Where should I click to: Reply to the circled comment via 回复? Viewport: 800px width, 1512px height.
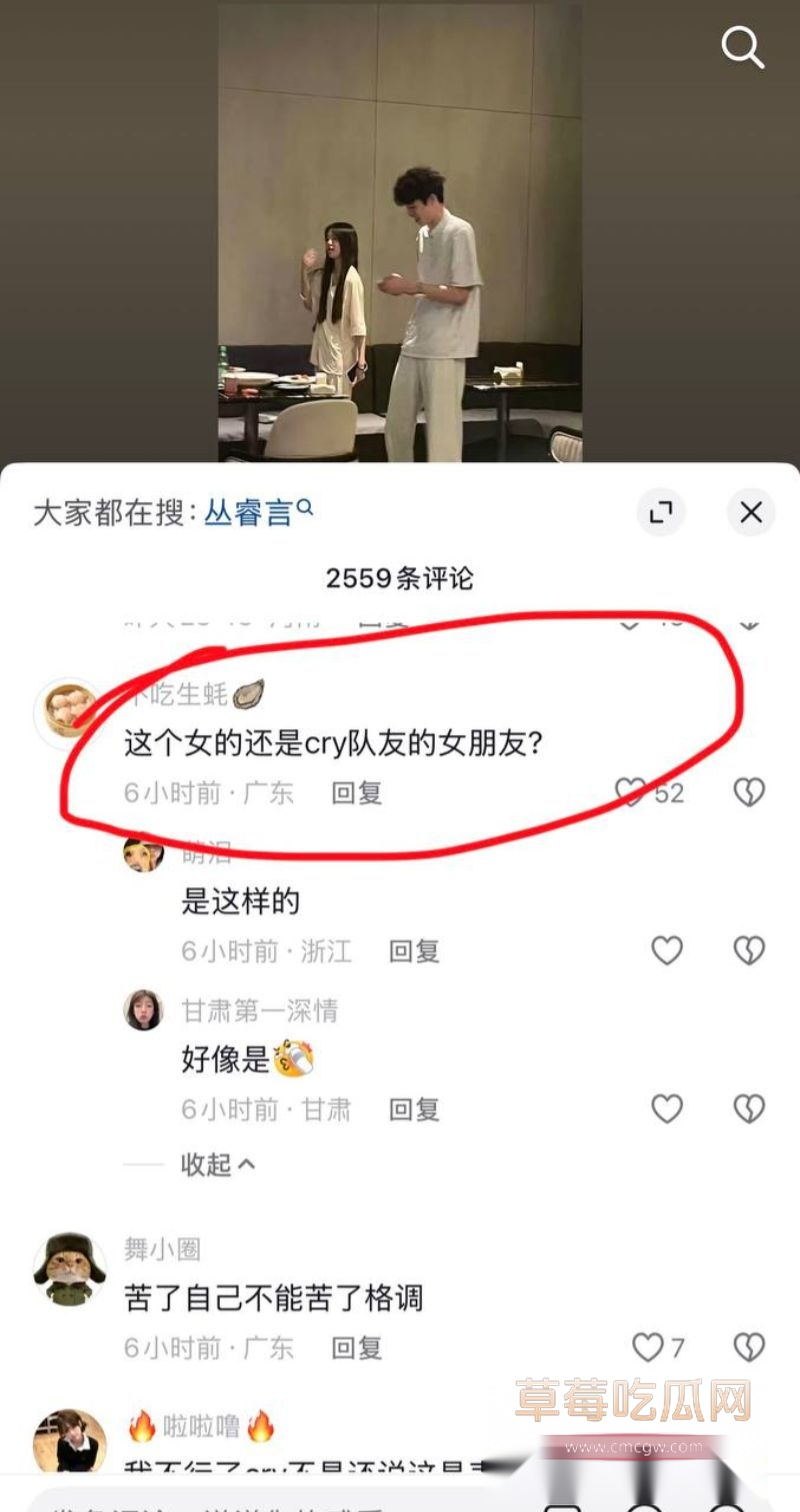coord(358,793)
